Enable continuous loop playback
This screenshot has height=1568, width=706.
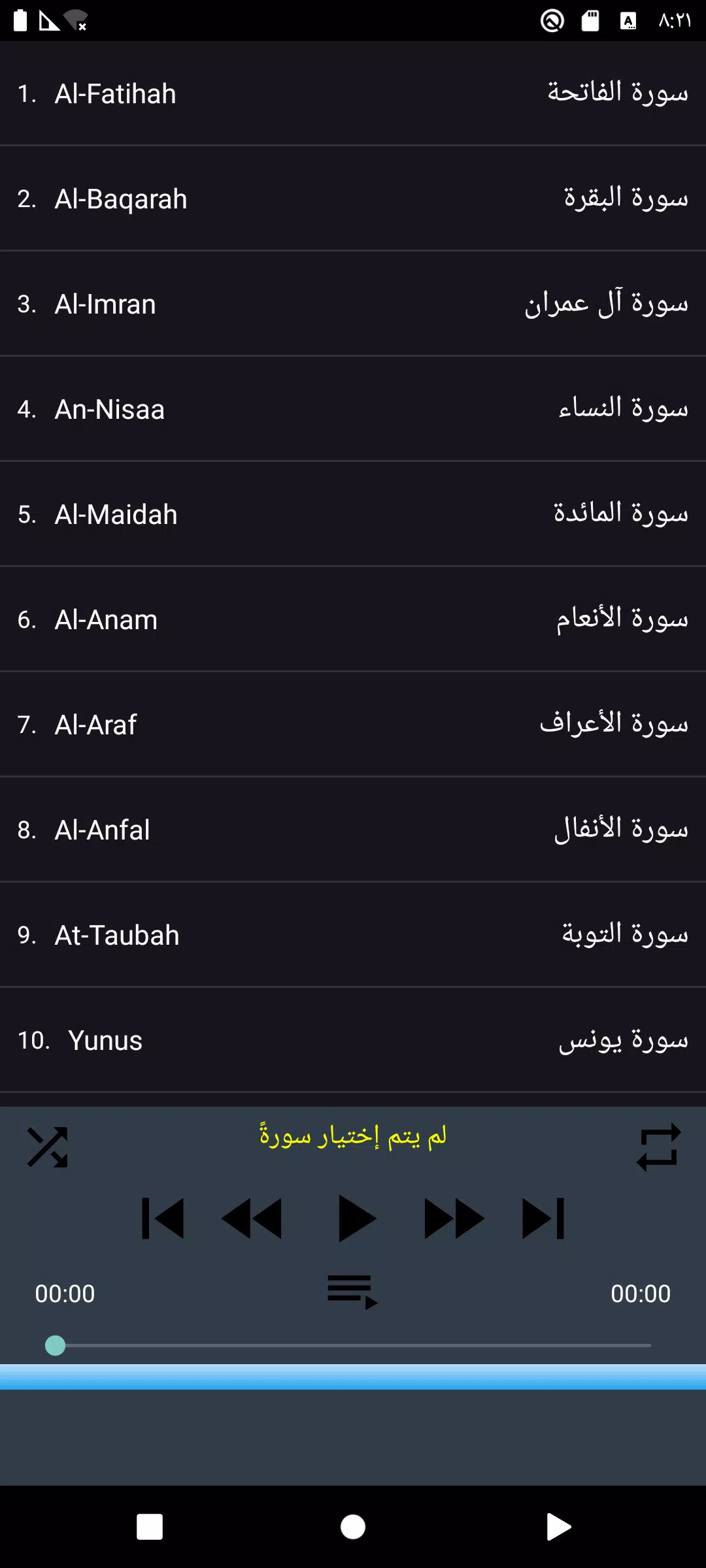[x=659, y=1147]
